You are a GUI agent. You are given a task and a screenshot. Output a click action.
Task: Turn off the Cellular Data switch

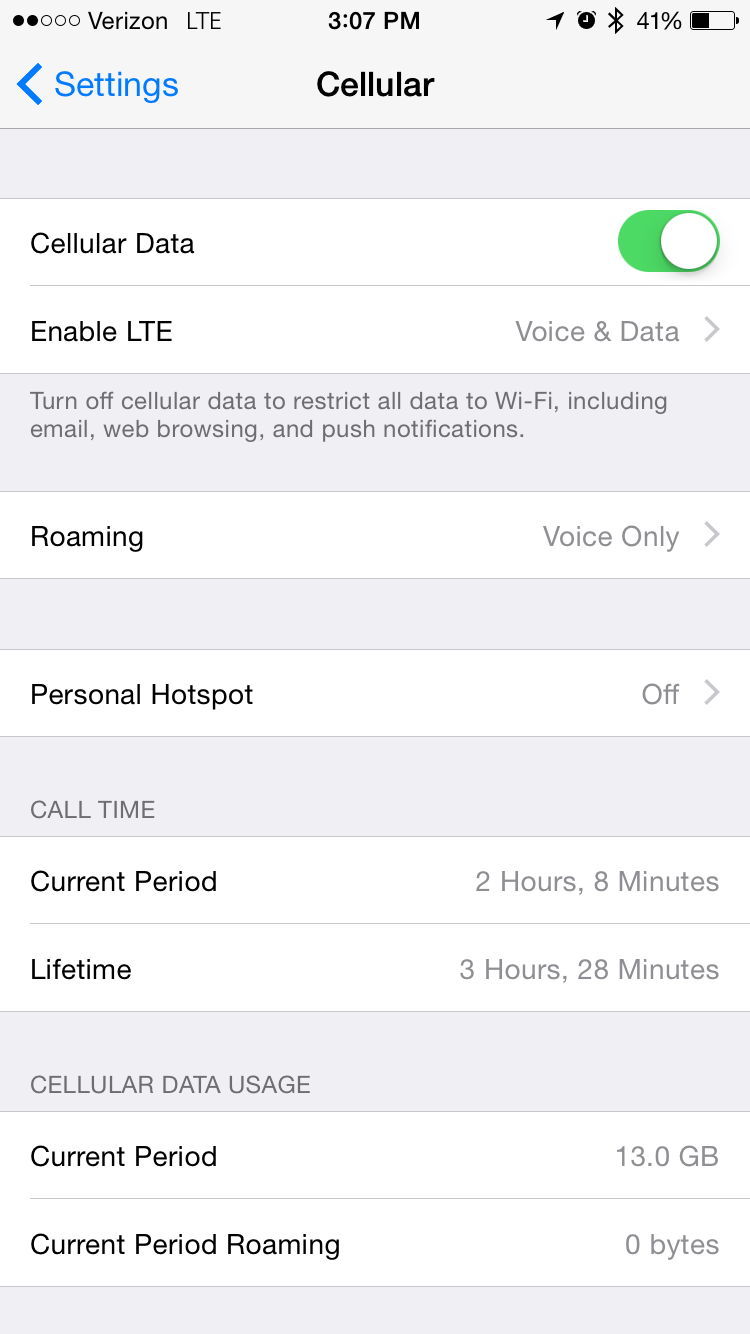pyautogui.click(x=669, y=241)
